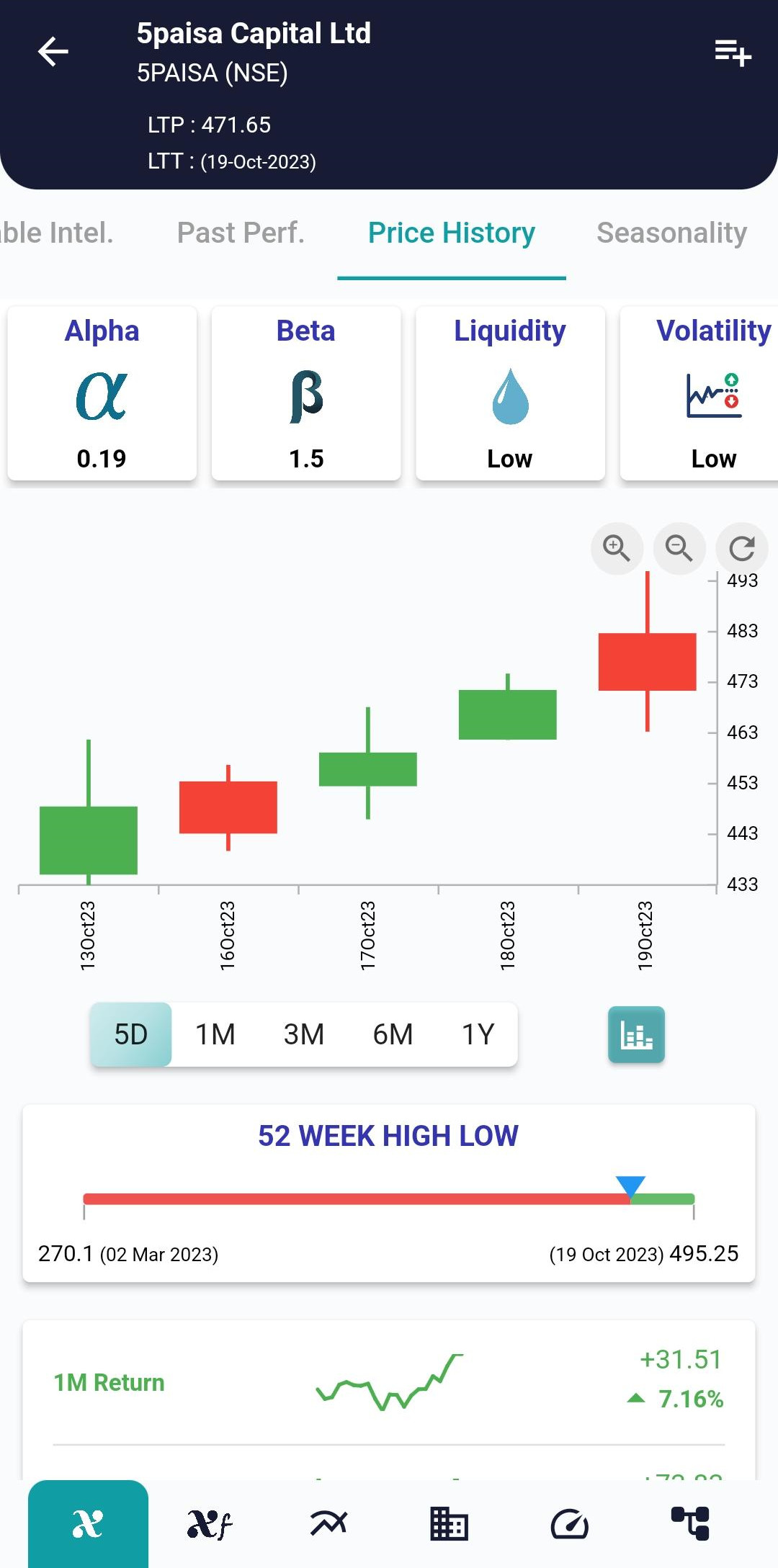This screenshot has height=1568, width=778.
Task: Select the 19Oct23 red candlestick
Action: [648, 661]
